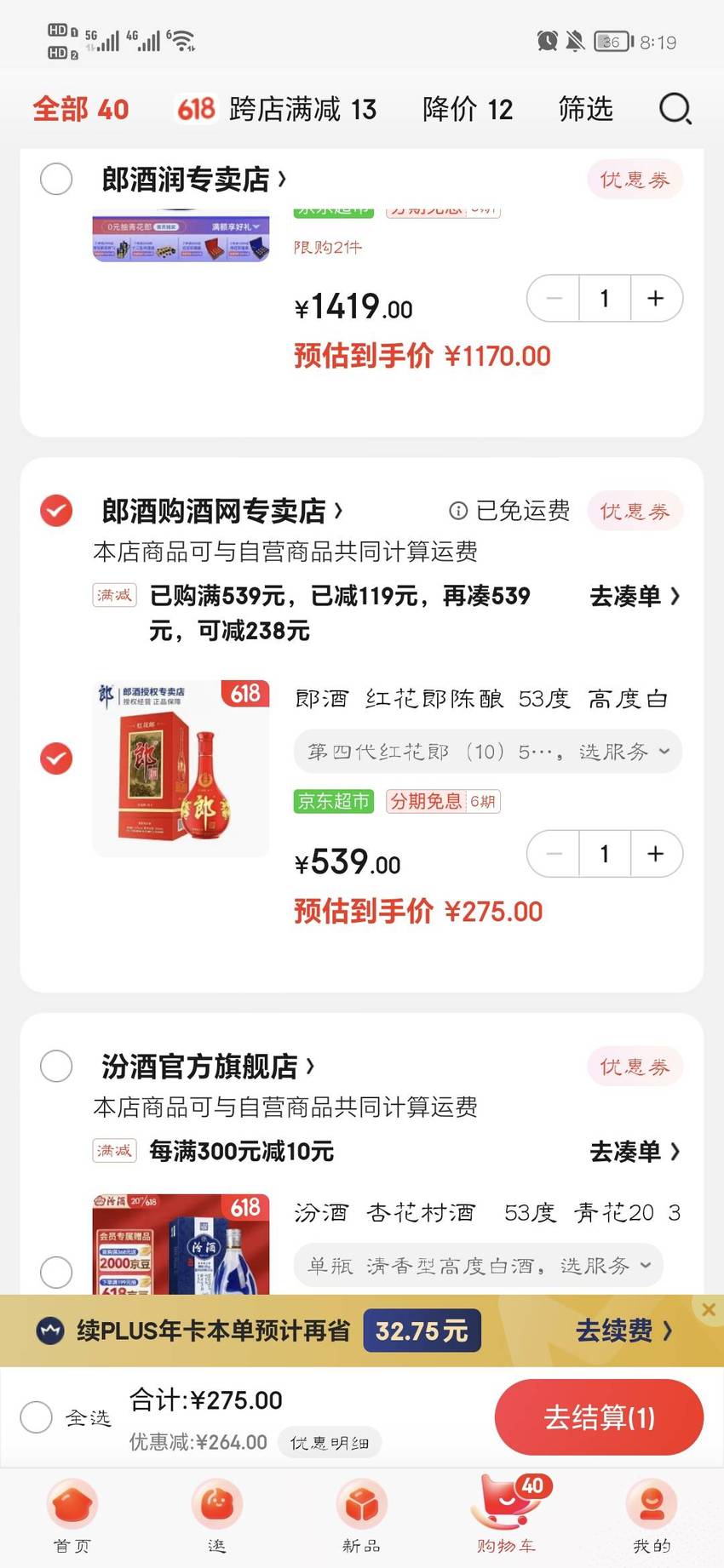Switch to the 跨店满减 13 tab
Image resolution: width=724 pixels, height=1568 pixels.
pos(277,109)
